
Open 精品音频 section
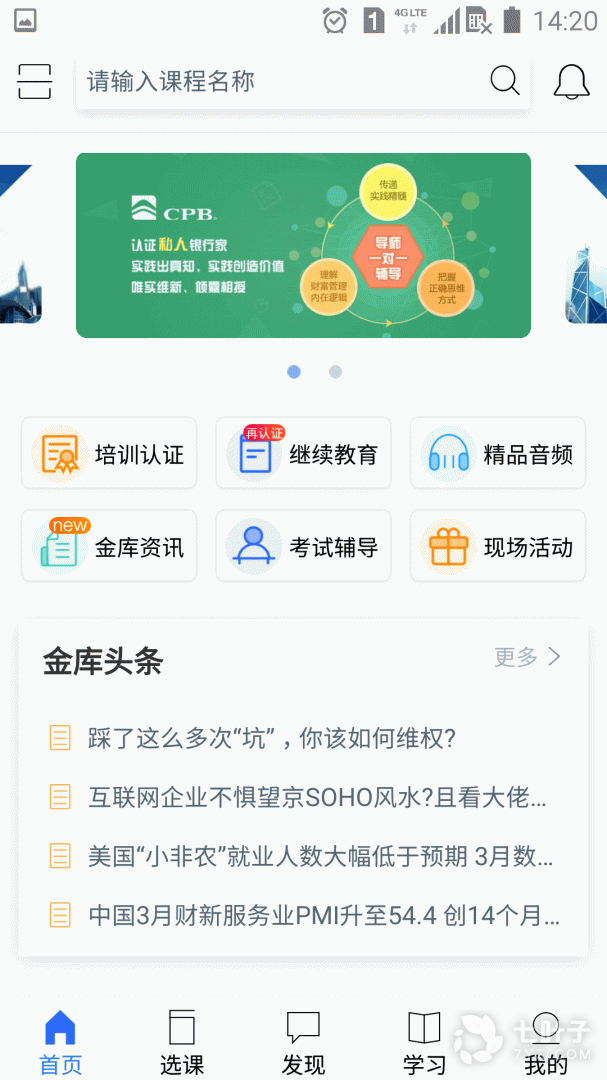497,453
